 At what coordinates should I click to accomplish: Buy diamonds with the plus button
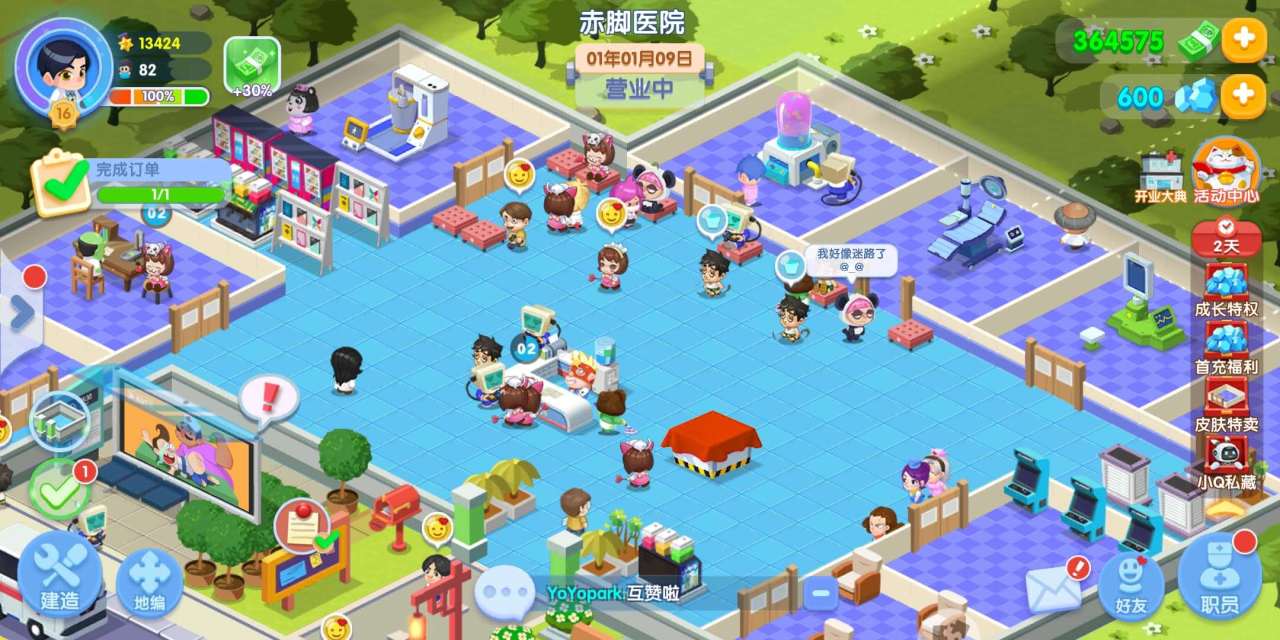click(1243, 97)
